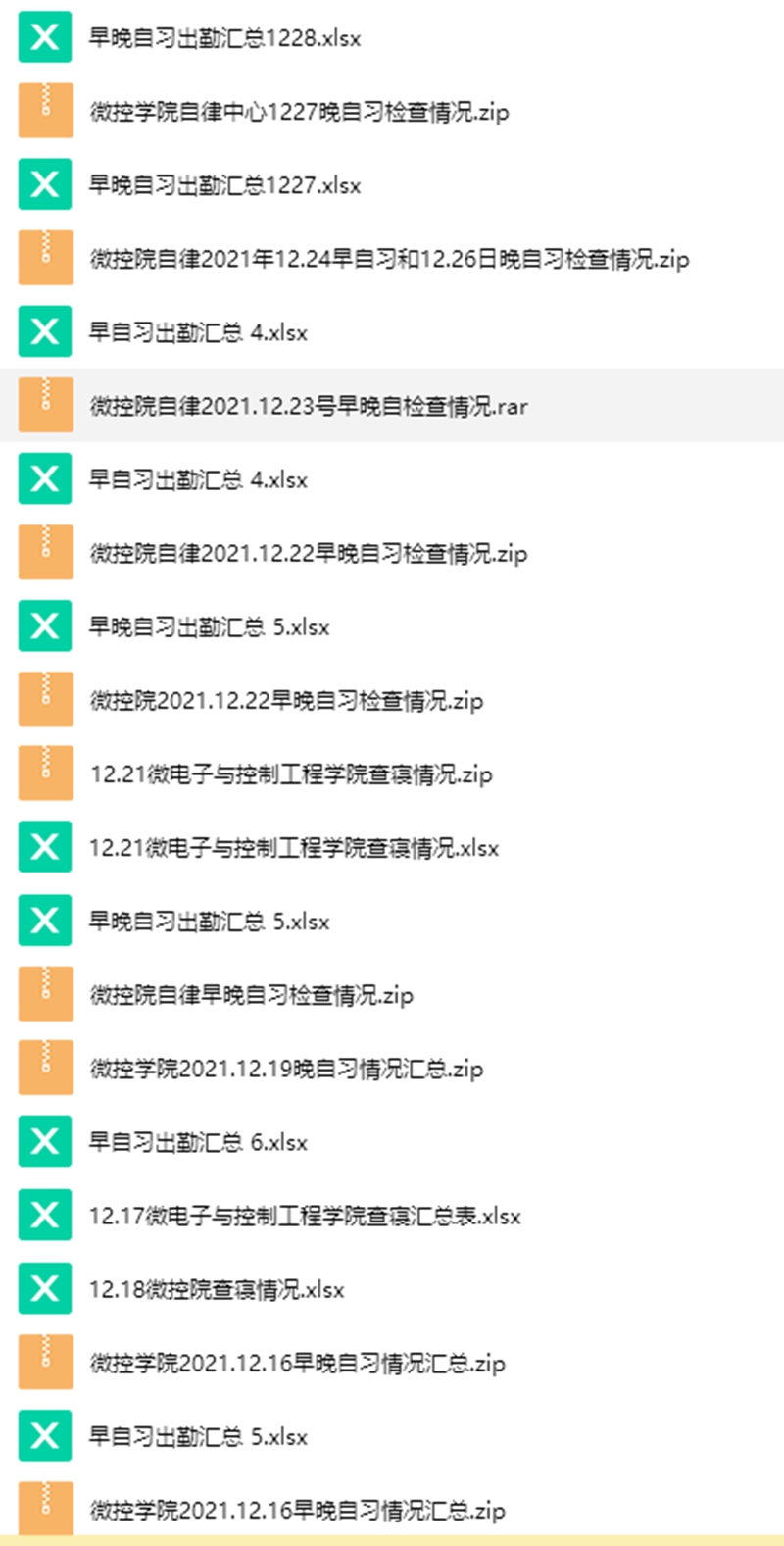
Task: Open 微控学院自律中心1227晚自习检查情况.zip
Action: click(392, 112)
